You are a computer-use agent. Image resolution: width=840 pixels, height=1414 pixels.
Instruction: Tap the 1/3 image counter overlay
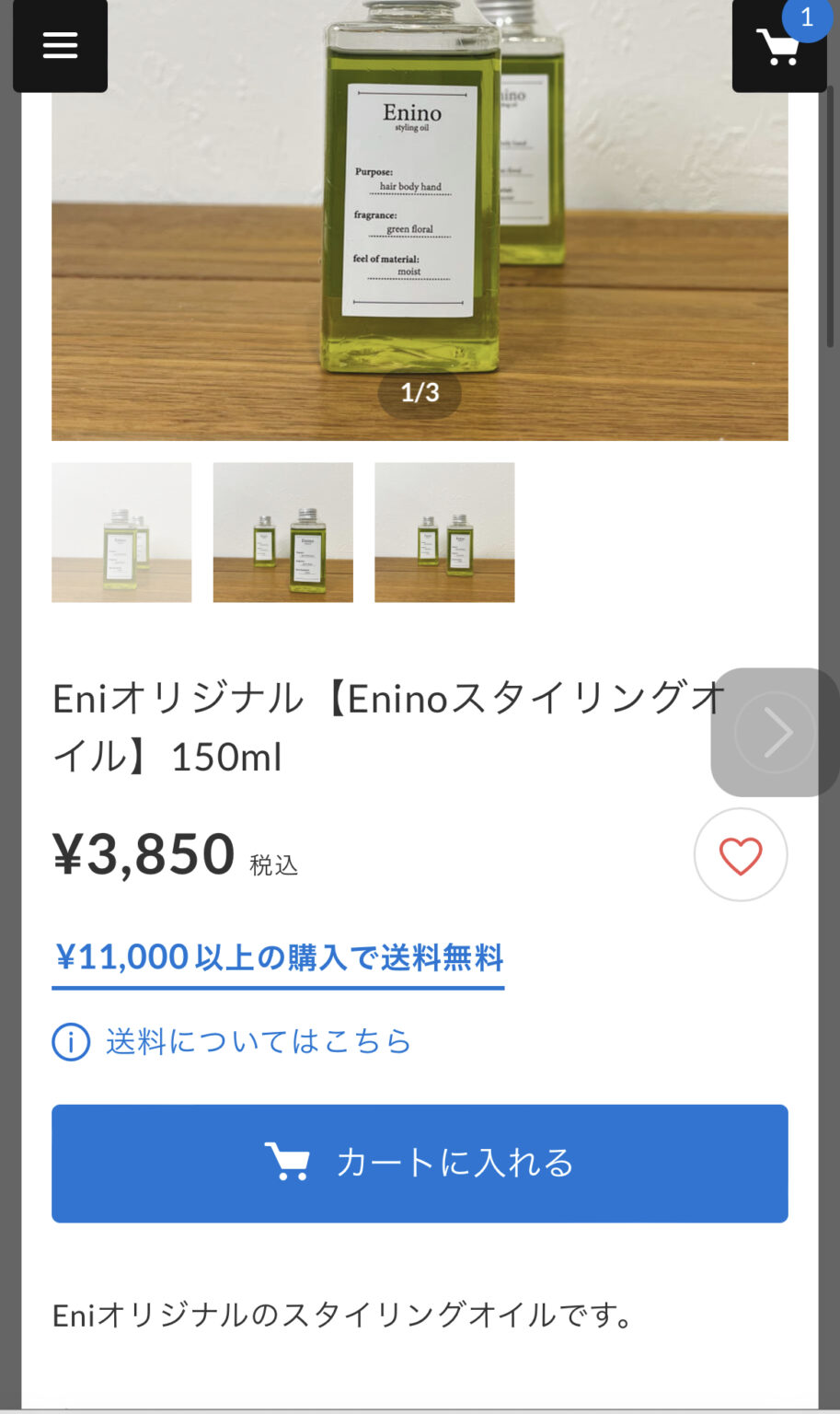pos(420,393)
